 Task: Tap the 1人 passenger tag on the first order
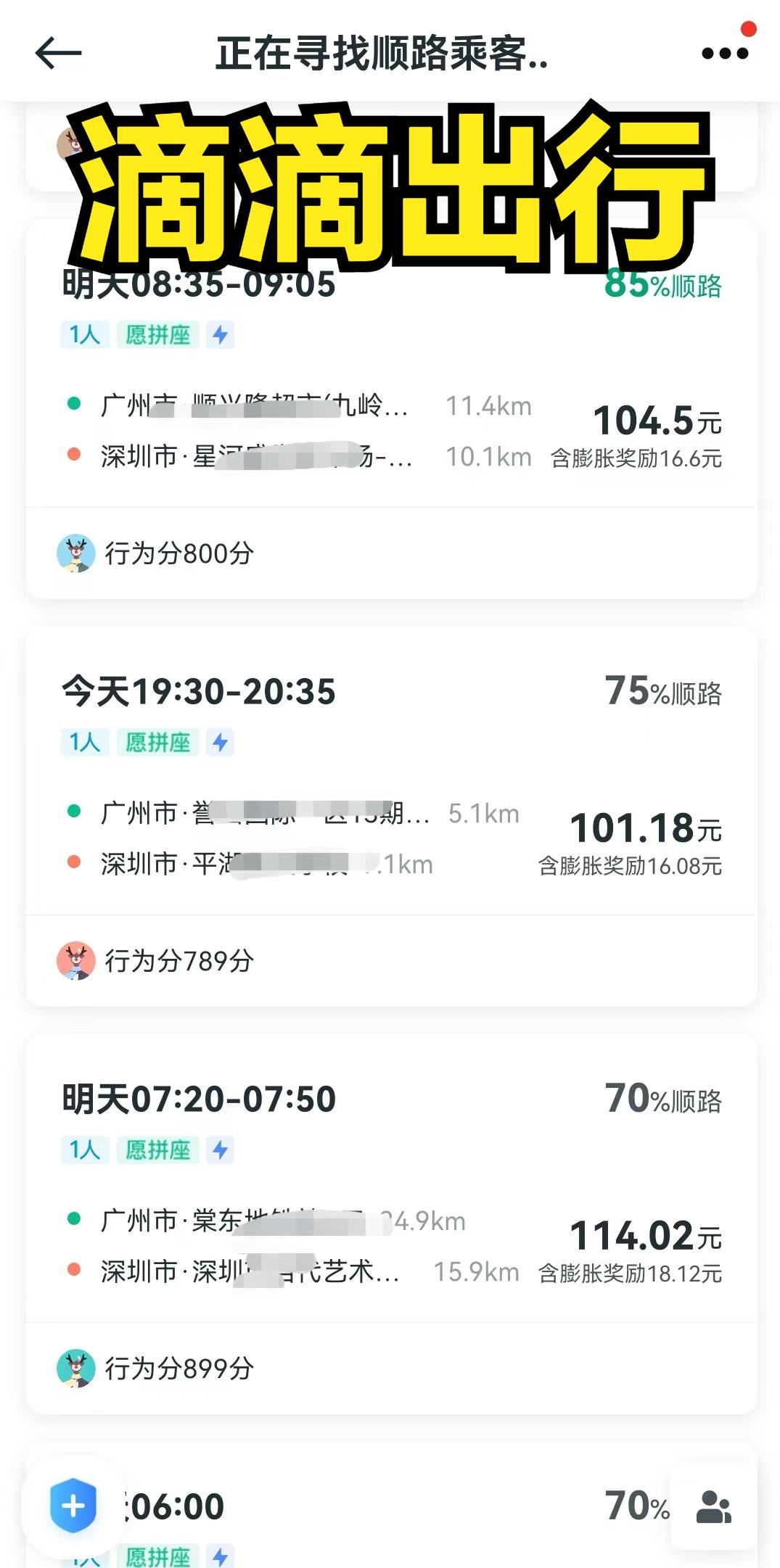point(85,335)
